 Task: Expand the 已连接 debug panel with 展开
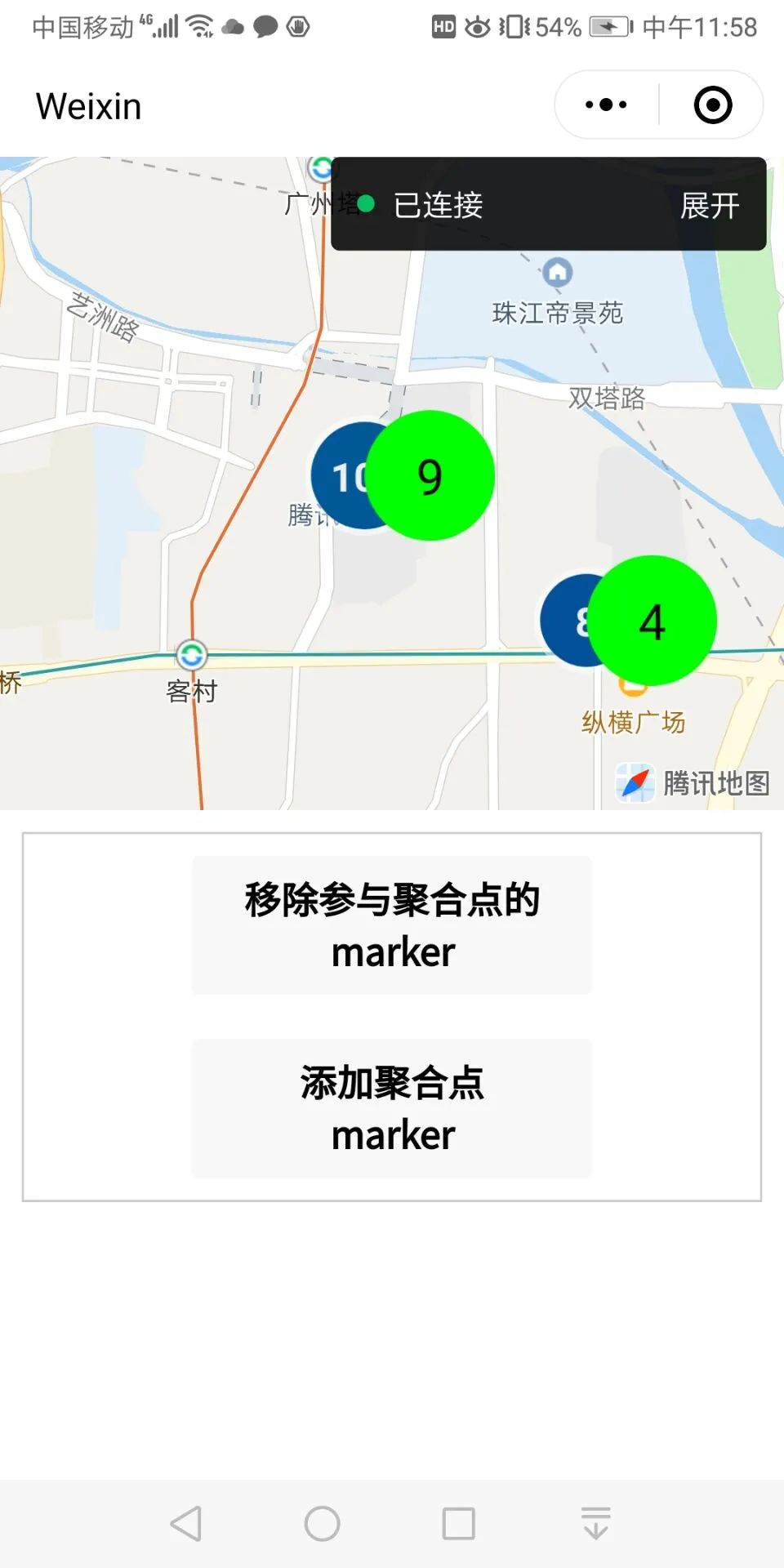pyautogui.click(x=709, y=206)
